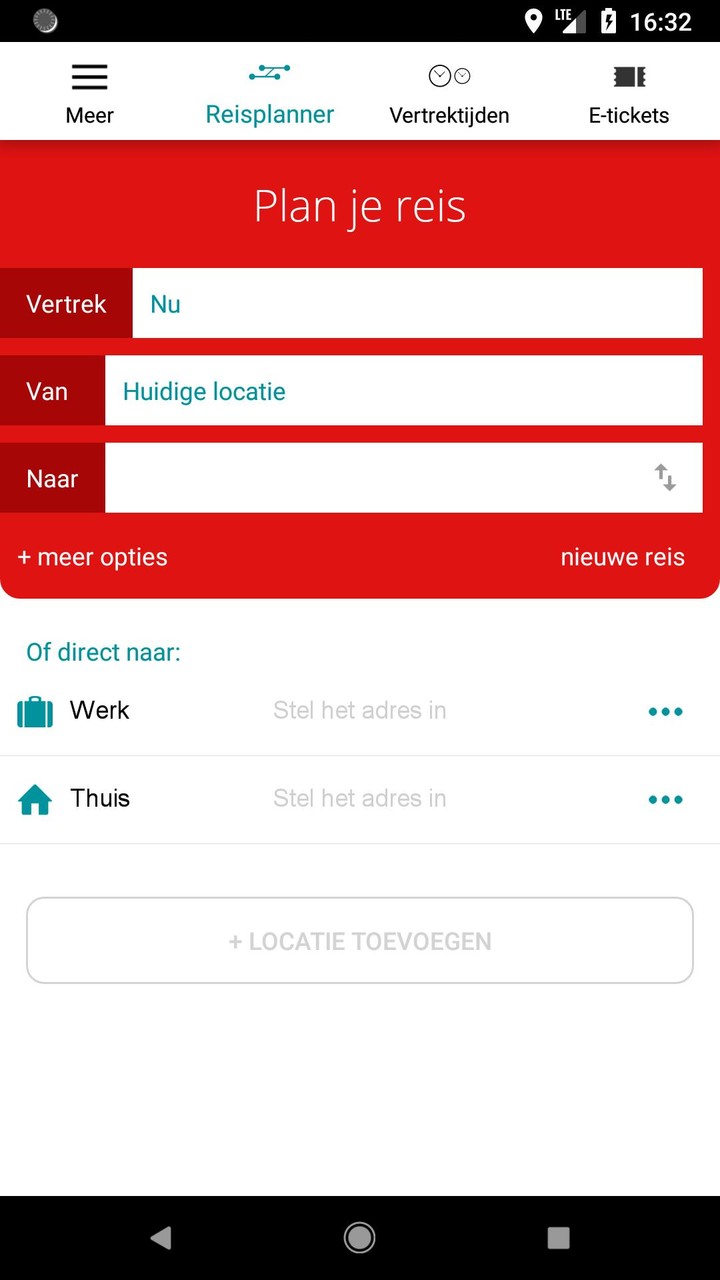Switch to the Vertrektijden tab
The height and width of the screenshot is (1280, 720).
pos(449,90)
